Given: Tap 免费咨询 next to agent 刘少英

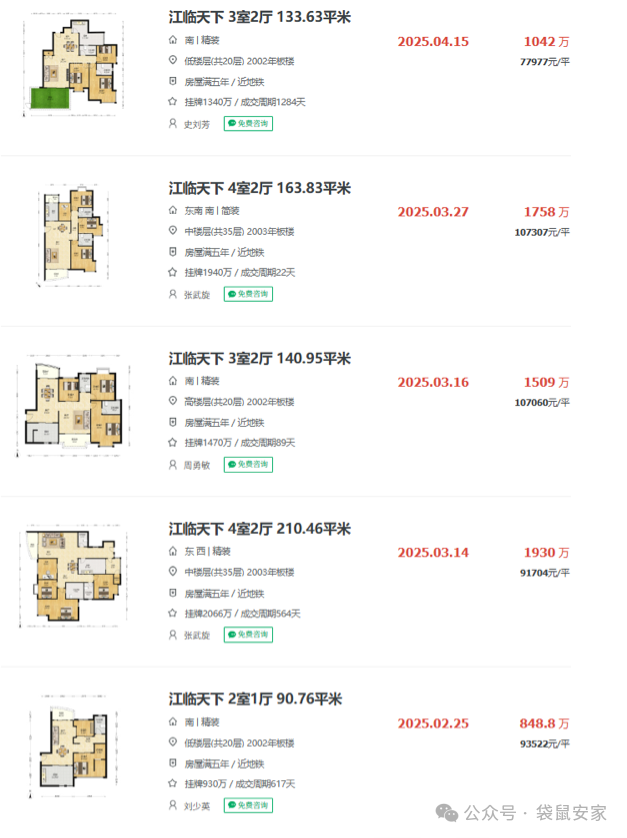Looking at the screenshot, I should tap(247, 805).
